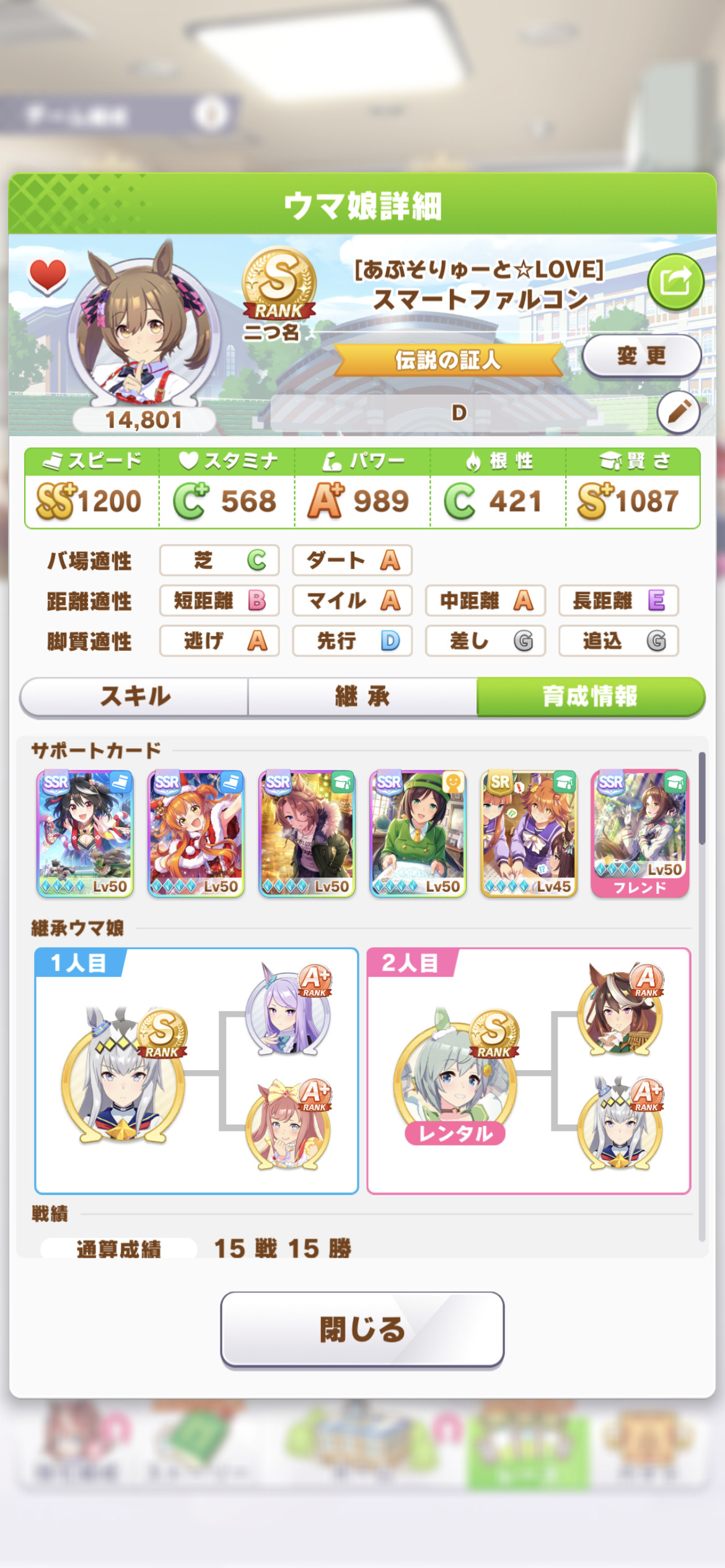Screen dimensions: 725x1568
Task: Open the first SSR support card
Action: [85, 834]
